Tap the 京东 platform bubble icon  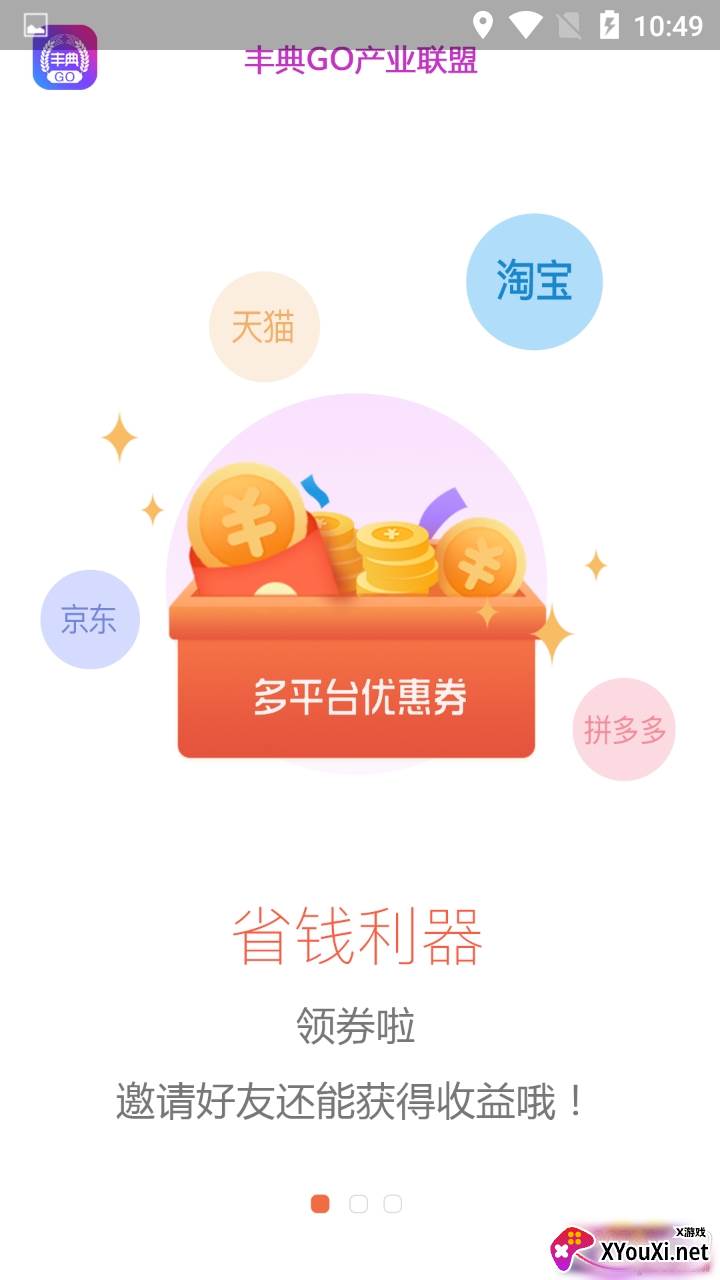89,620
